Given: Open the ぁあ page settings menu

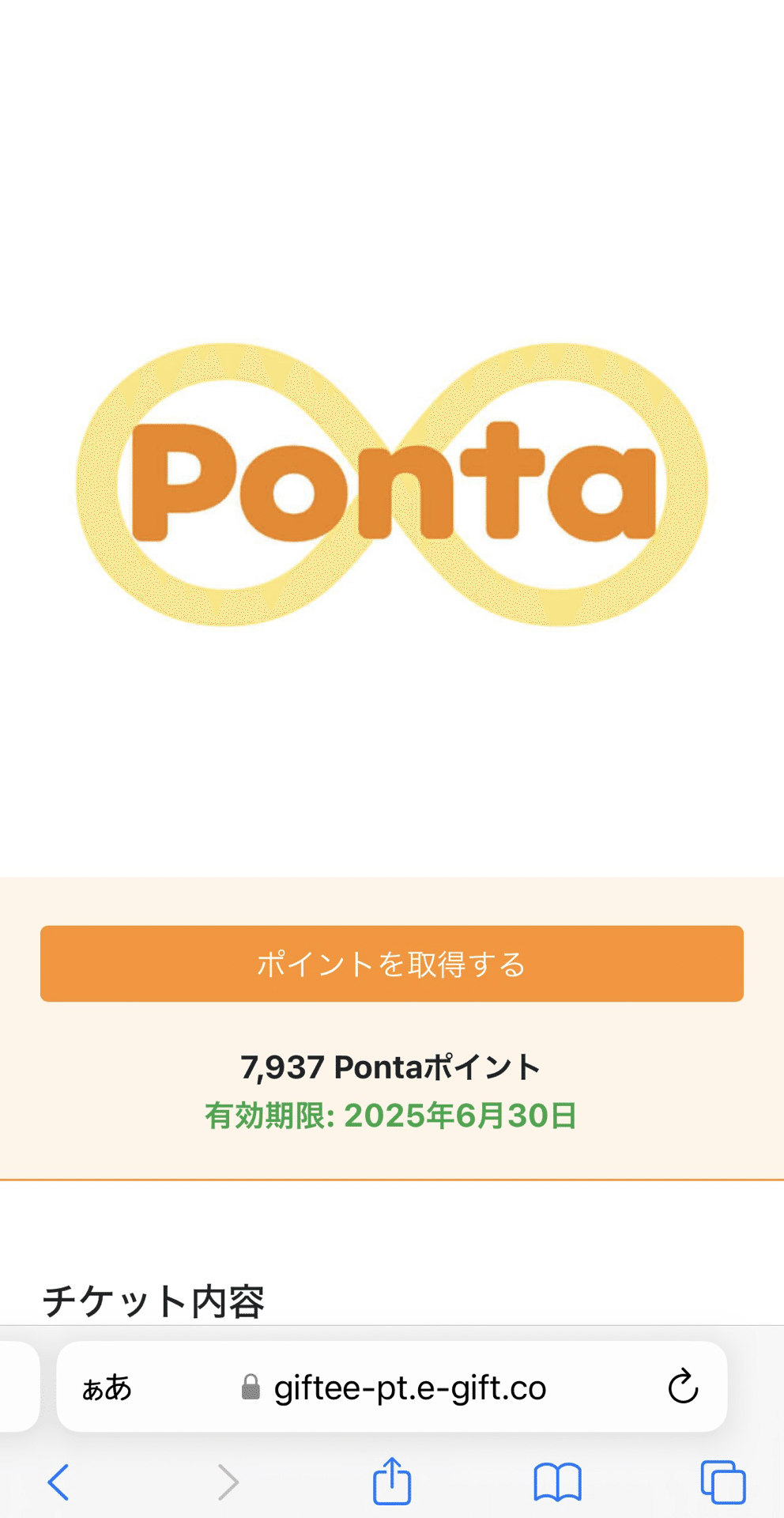Looking at the screenshot, I should [x=107, y=1388].
